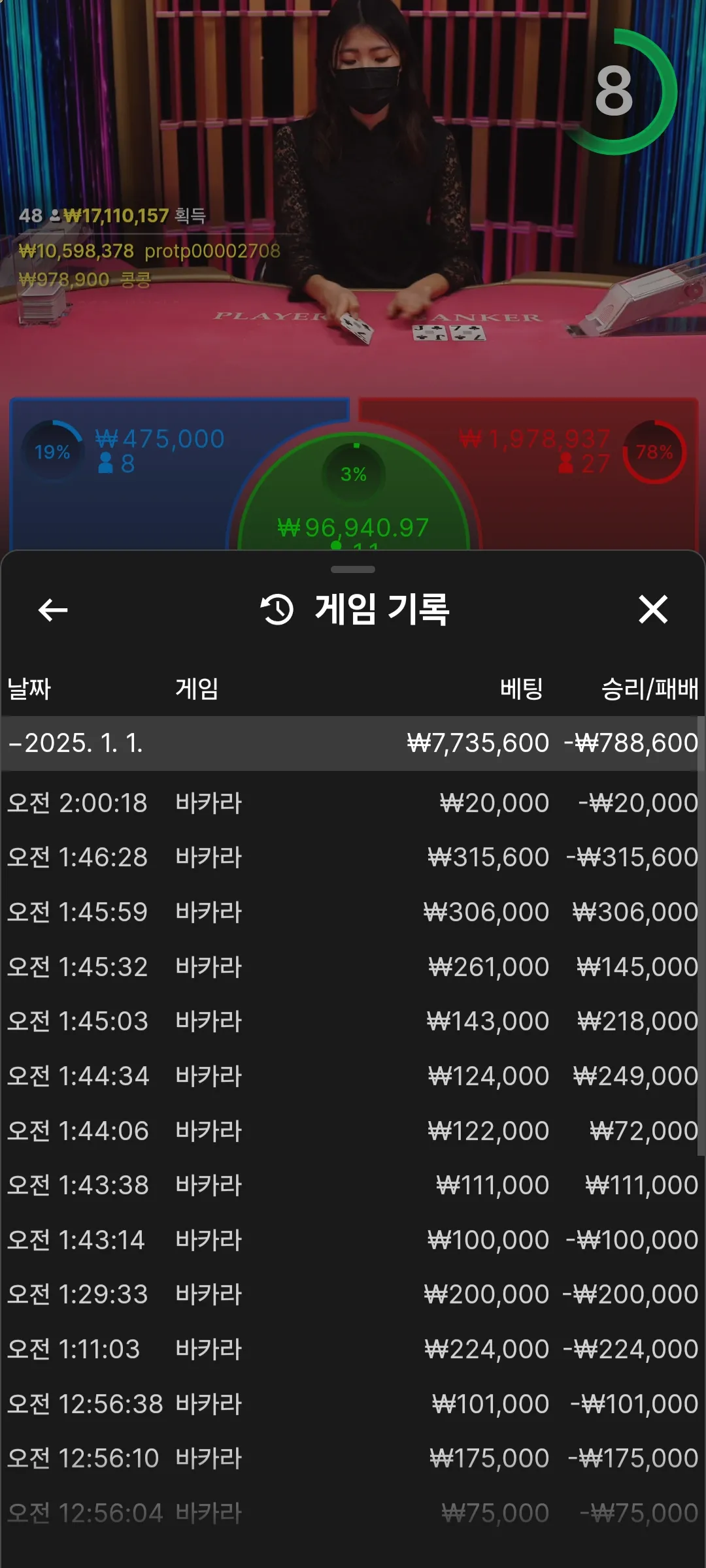View the 오전 1:29:33 바카라 round
706x1568 pixels.
pos(353,1294)
